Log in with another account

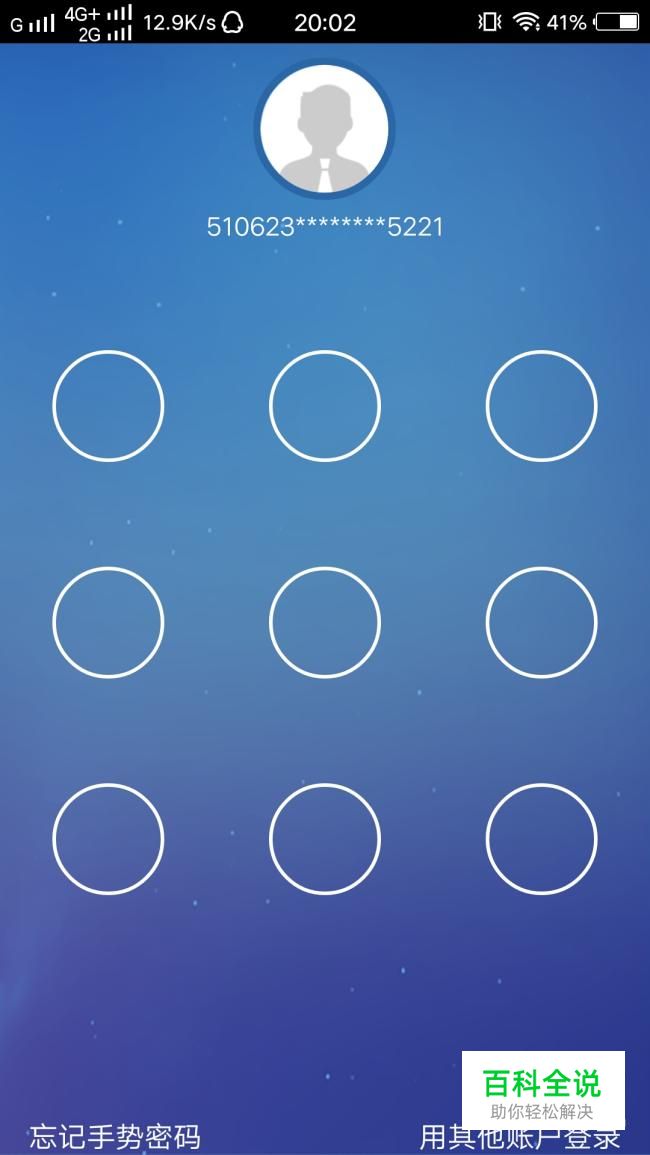(x=520, y=1138)
